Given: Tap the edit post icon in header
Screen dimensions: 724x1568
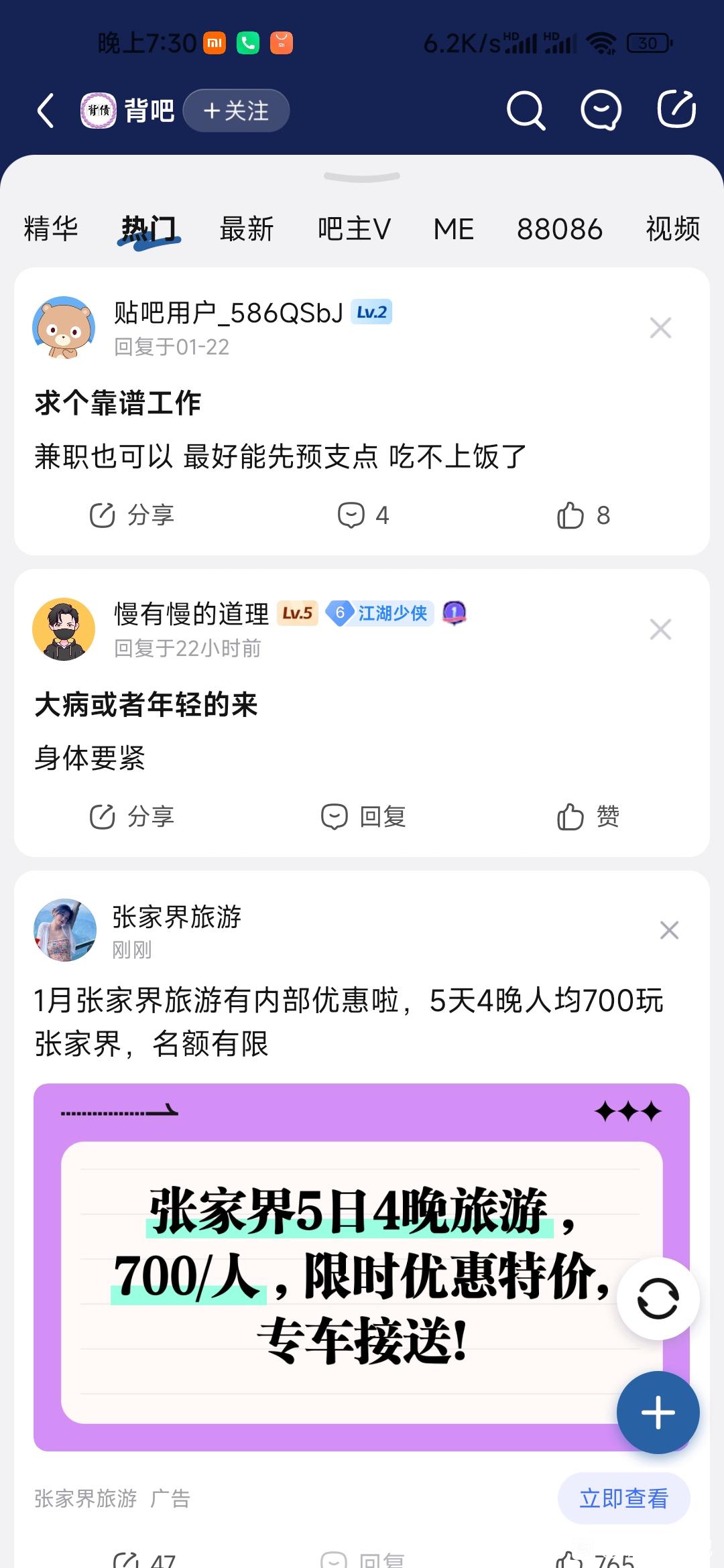Looking at the screenshot, I should pyautogui.click(x=676, y=109).
